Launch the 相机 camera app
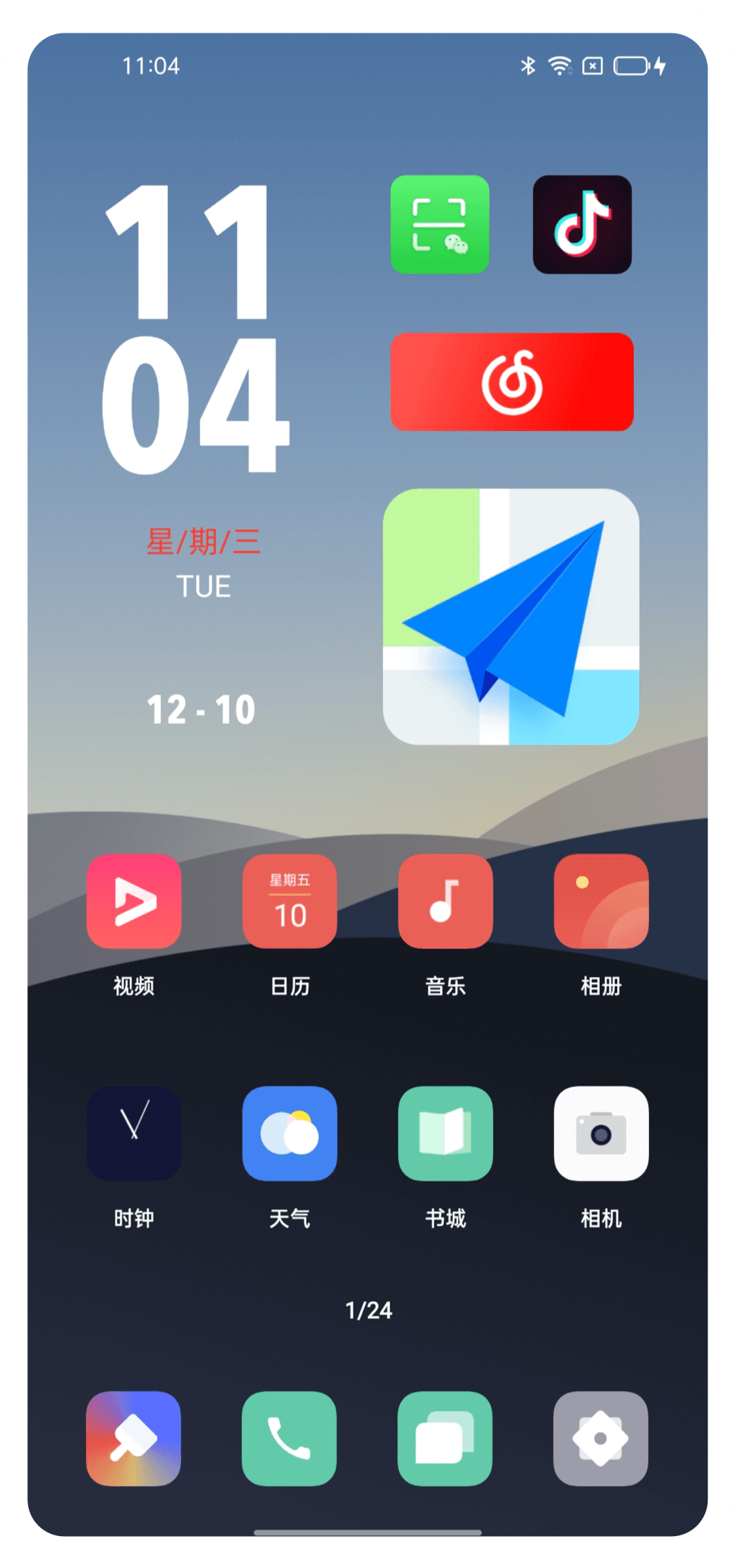The image size is (735, 1568). [x=601, y=1133]
